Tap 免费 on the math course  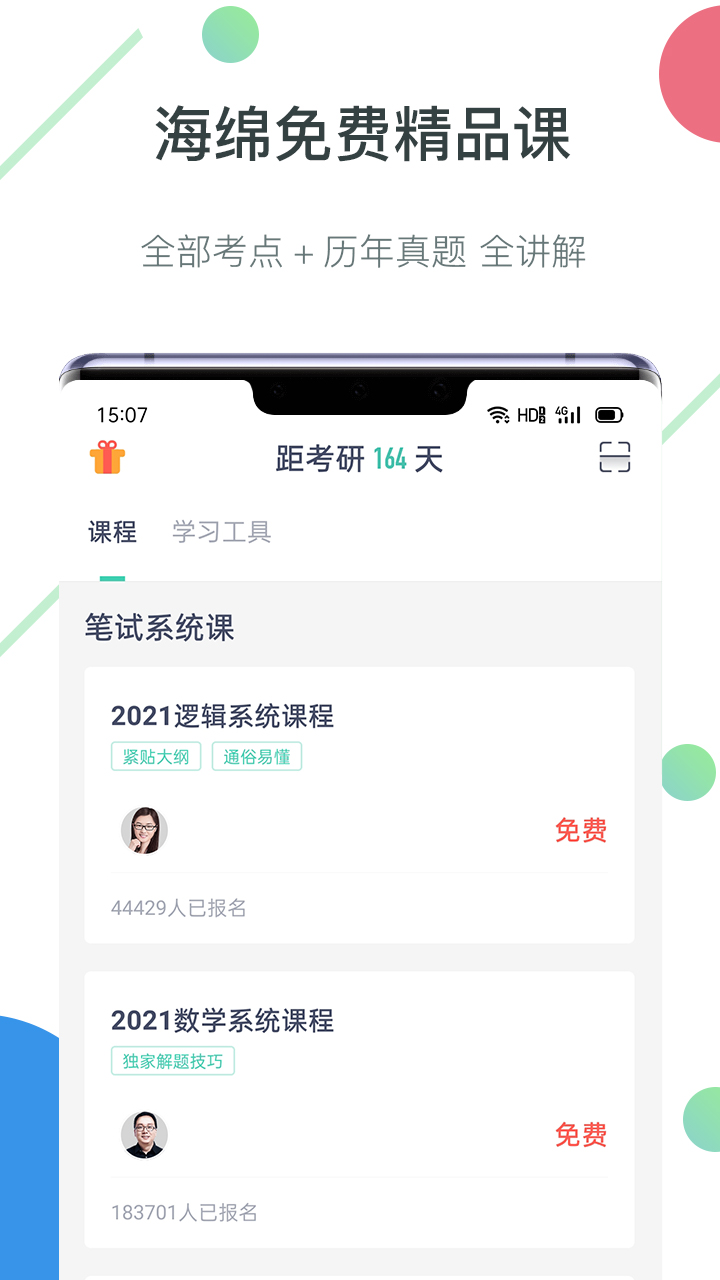coord(581,1136)
